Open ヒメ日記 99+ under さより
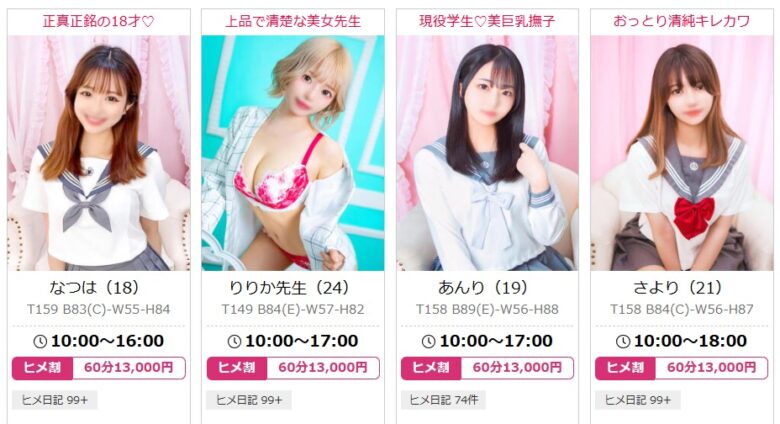 pos(636,400)
